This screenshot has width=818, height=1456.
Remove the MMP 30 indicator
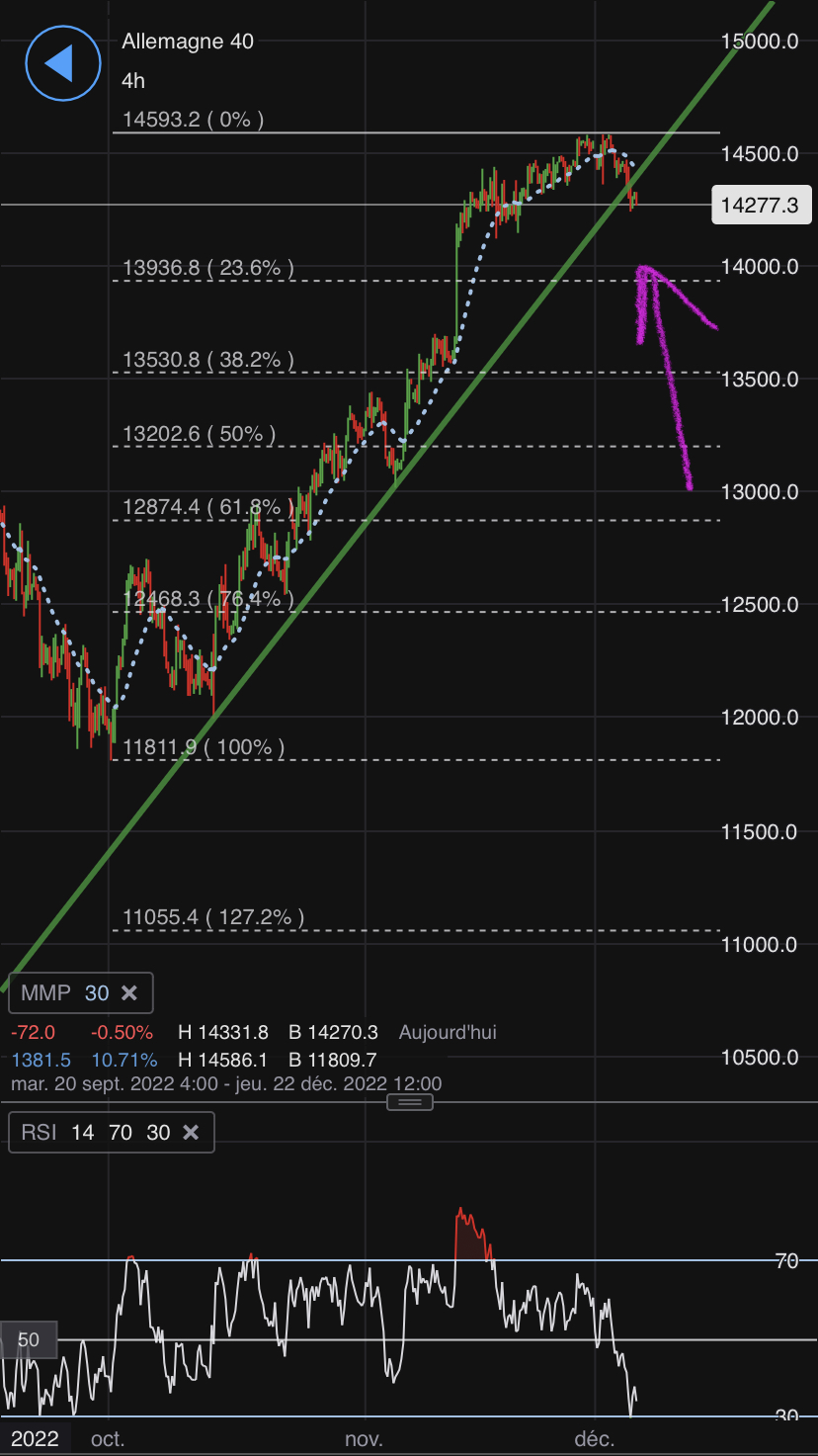(x=129, y=992)
